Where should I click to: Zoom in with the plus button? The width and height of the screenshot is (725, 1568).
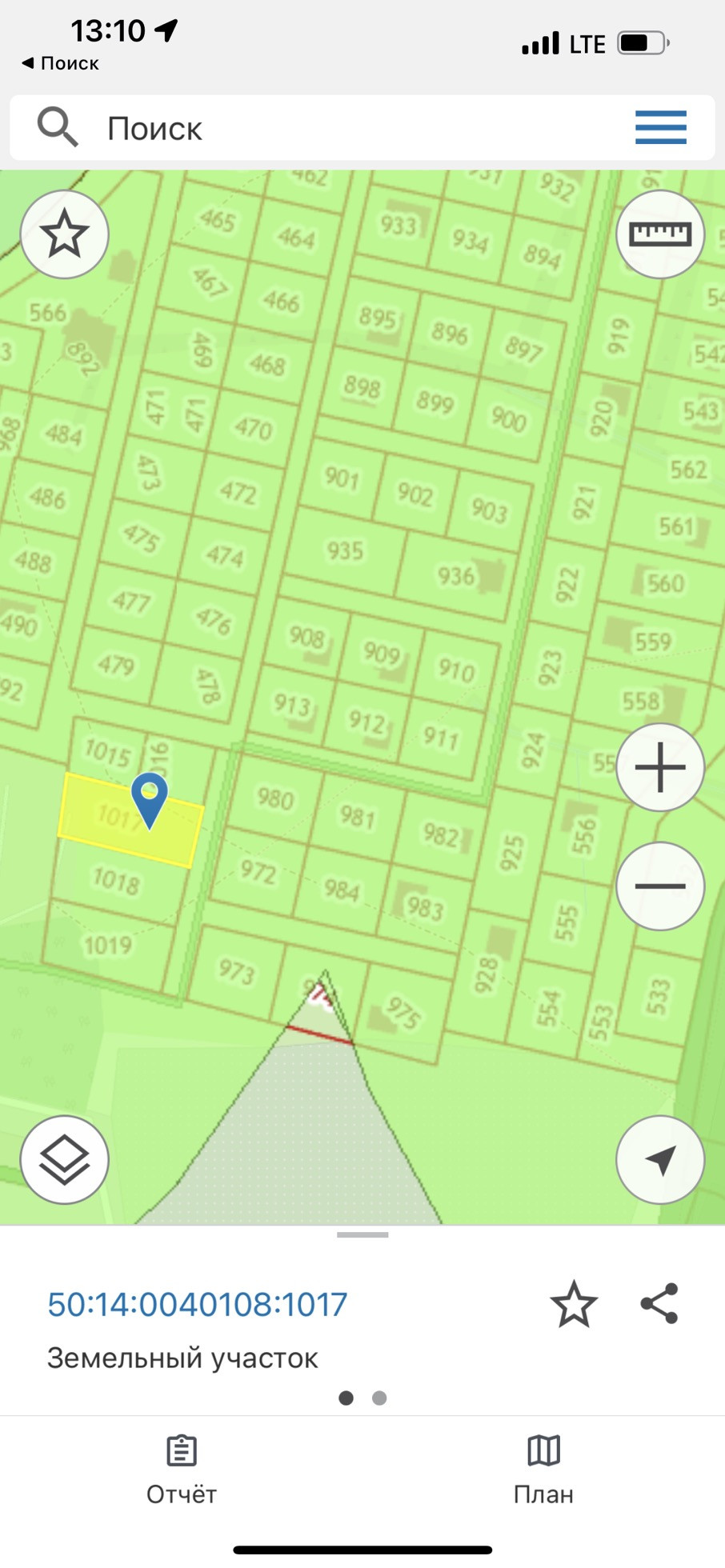pos(659,767)
